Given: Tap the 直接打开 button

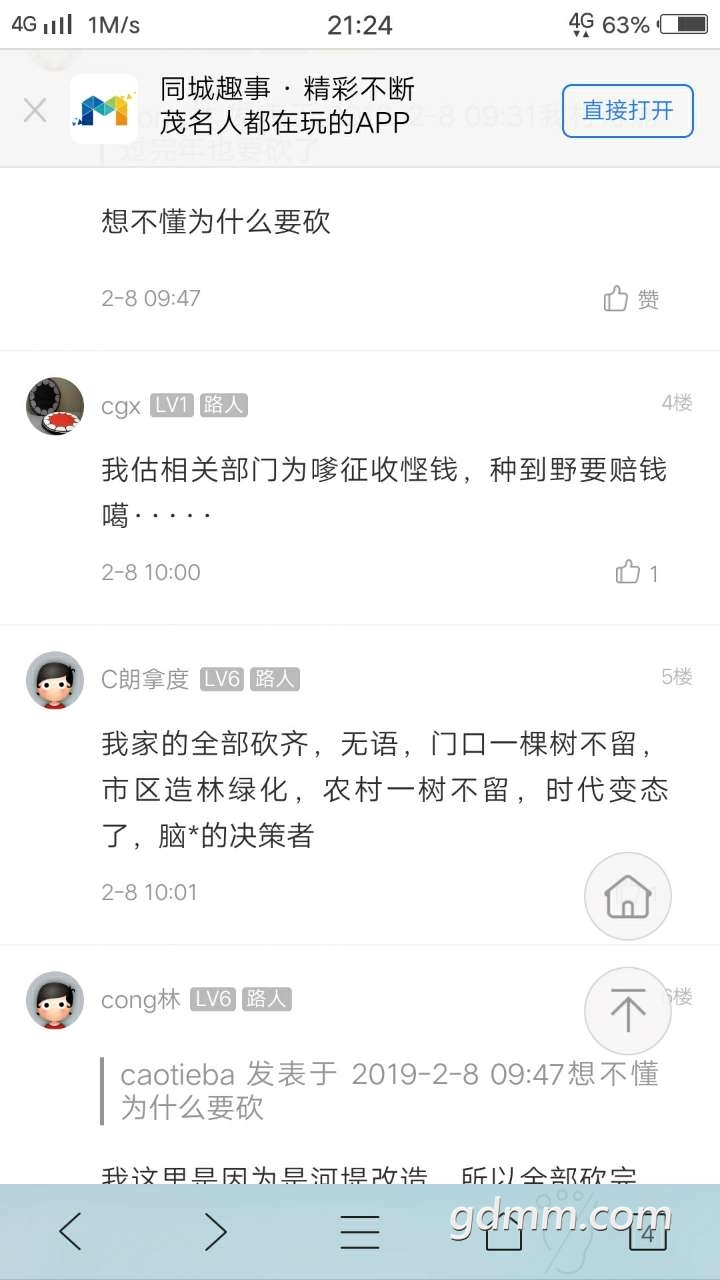Looking at the screenshot, I should coord(627,110).
